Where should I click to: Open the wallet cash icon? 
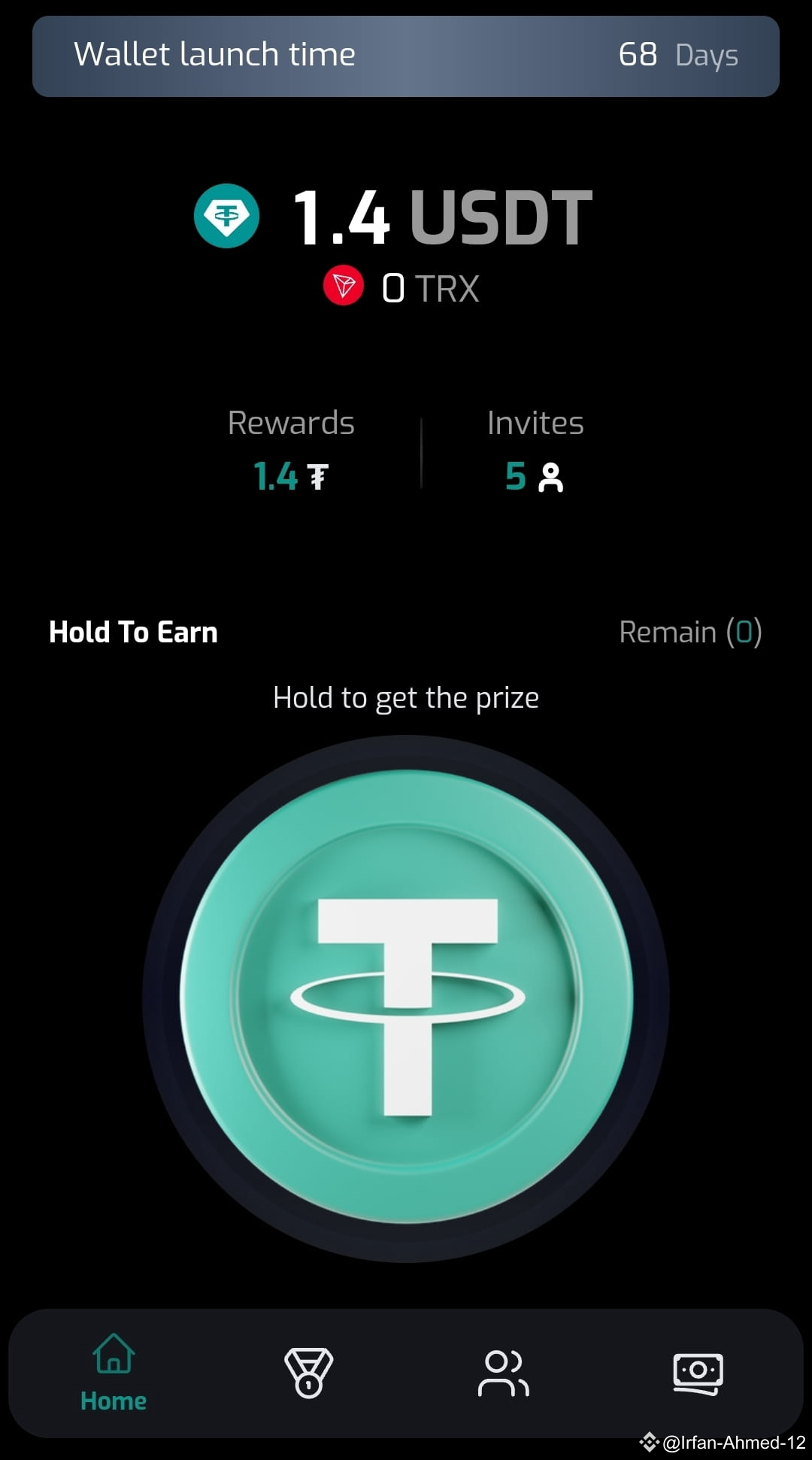(699, 1370)
